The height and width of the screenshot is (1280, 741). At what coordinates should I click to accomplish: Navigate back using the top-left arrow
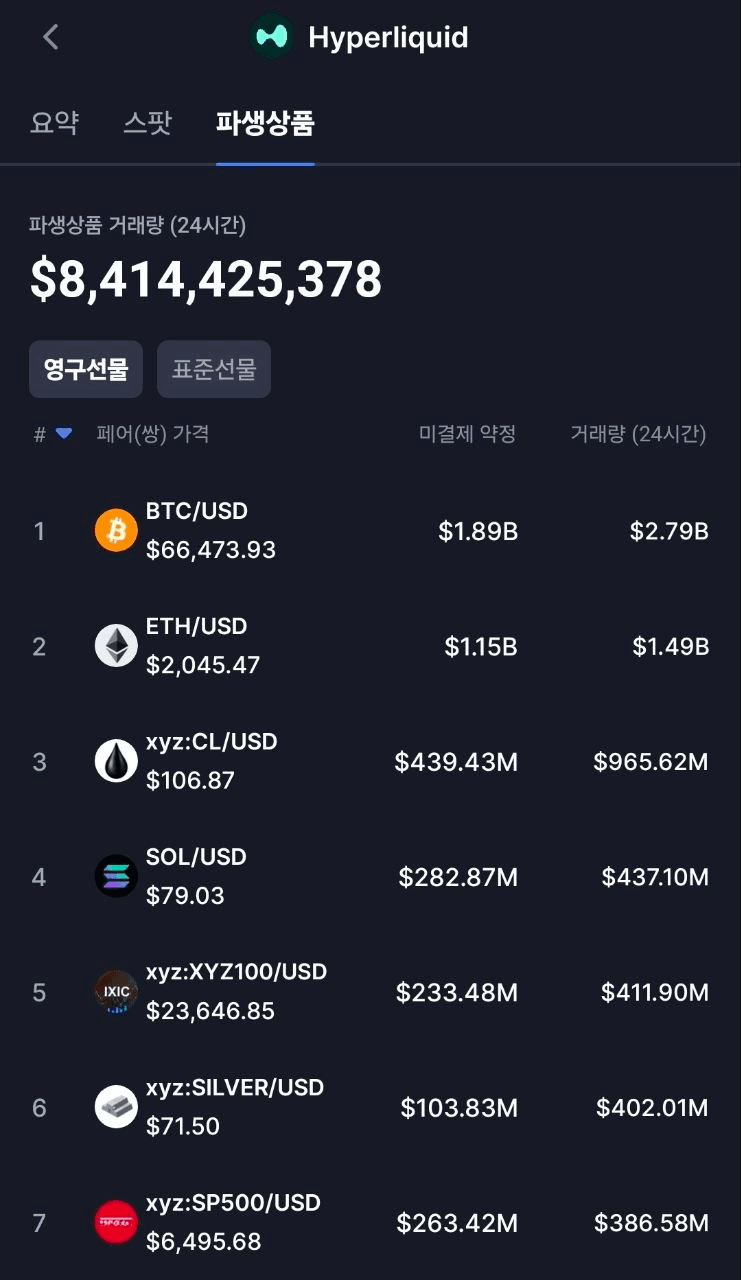pos(49,37)
